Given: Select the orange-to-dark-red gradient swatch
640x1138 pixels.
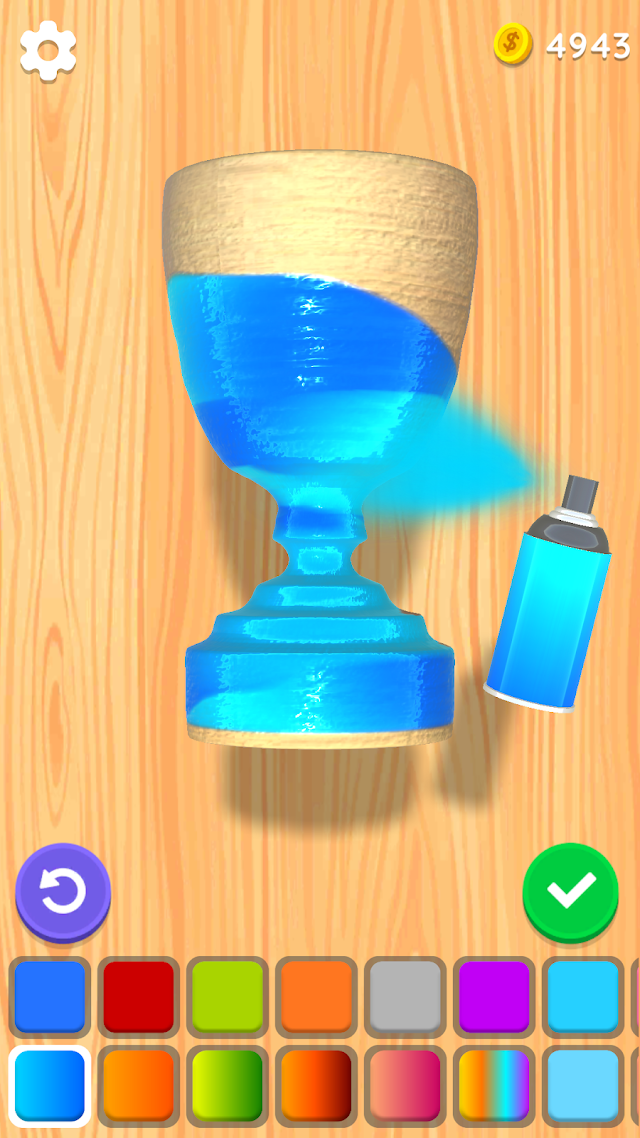Looking at the screenshot, I should point(316,1086).
